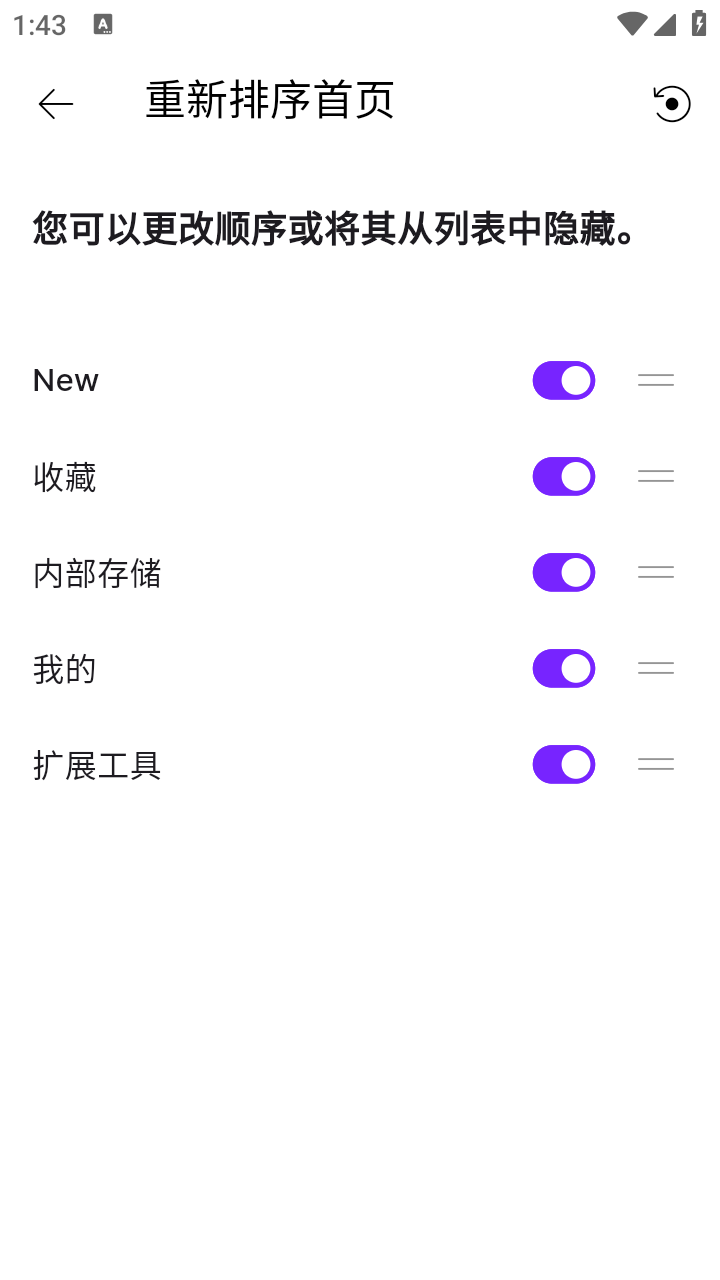Click the keyboard indicator icon in status bar
This screenshot has height=1280, width=720.
[x=101, y=25]
